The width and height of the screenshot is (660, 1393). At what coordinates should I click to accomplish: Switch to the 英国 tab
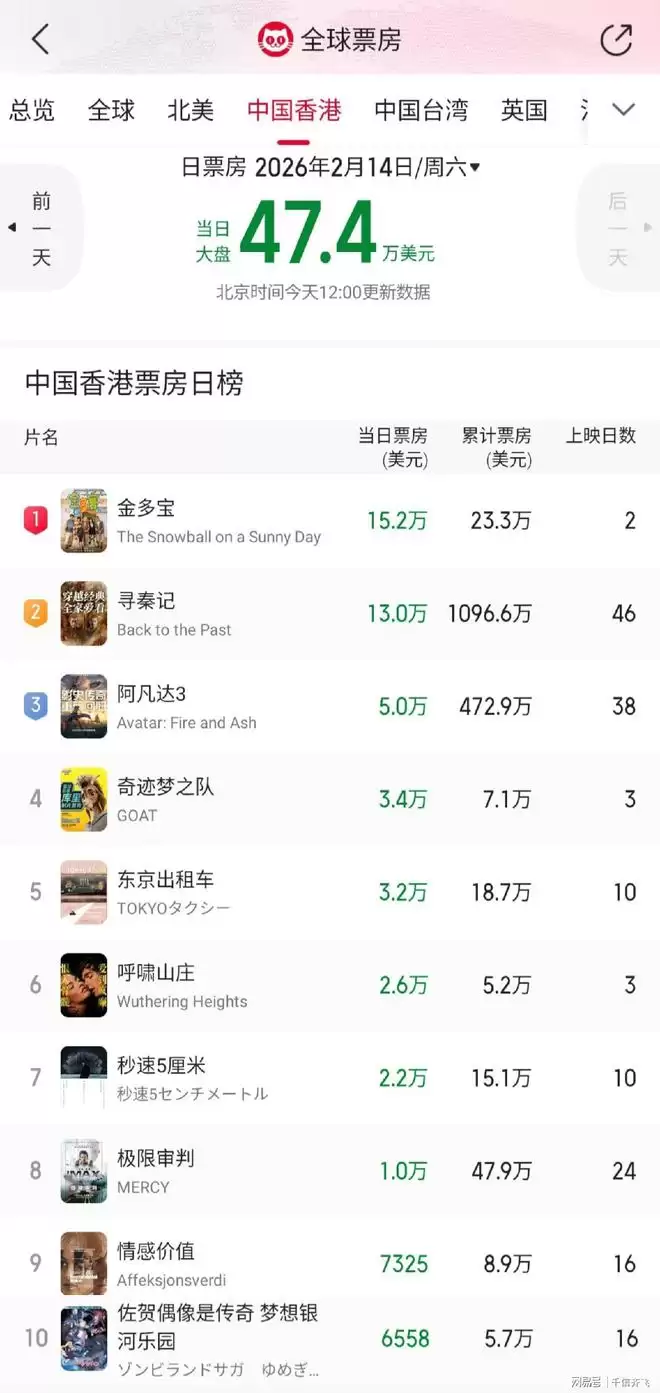pyautogui.click(x=524, y=110)
